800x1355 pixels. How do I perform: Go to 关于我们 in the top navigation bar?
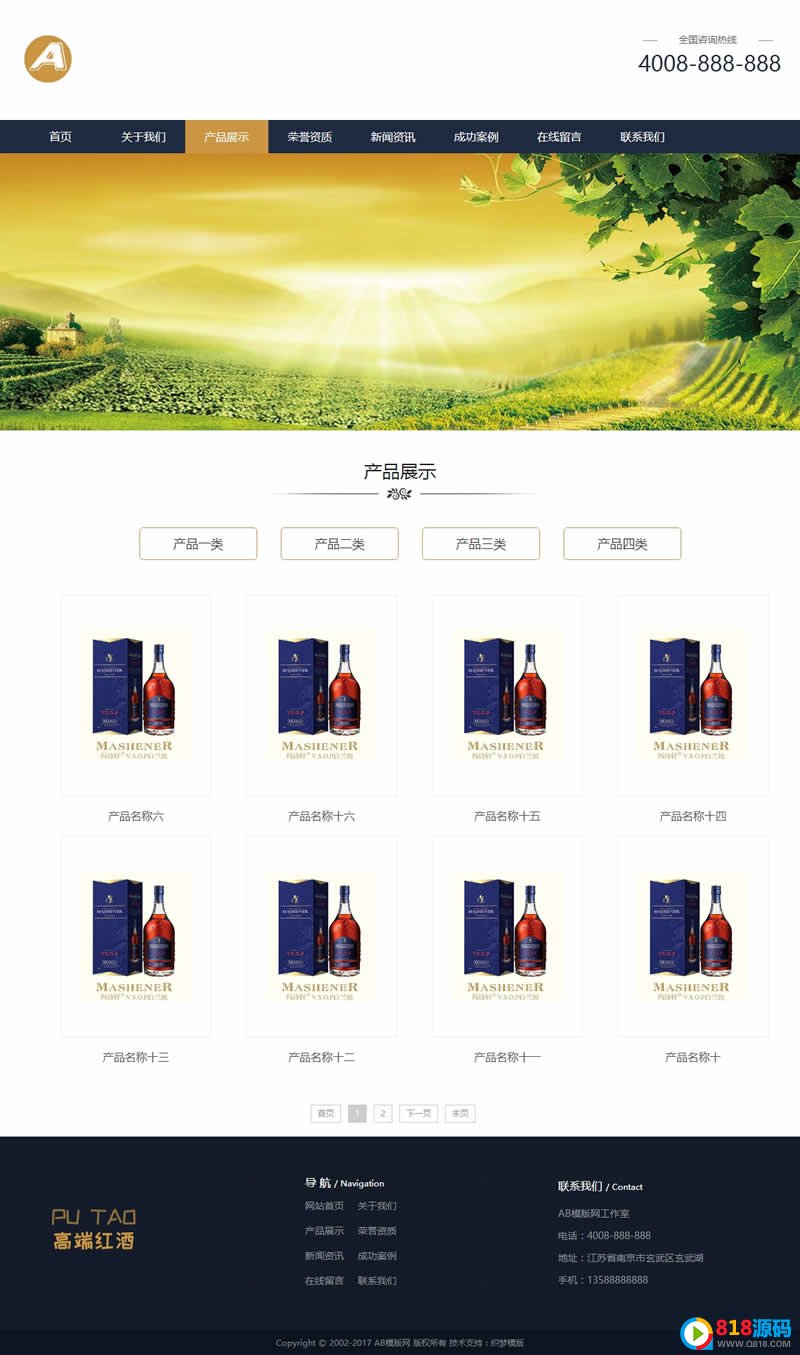pyautogui.click(x=143, y=137)
